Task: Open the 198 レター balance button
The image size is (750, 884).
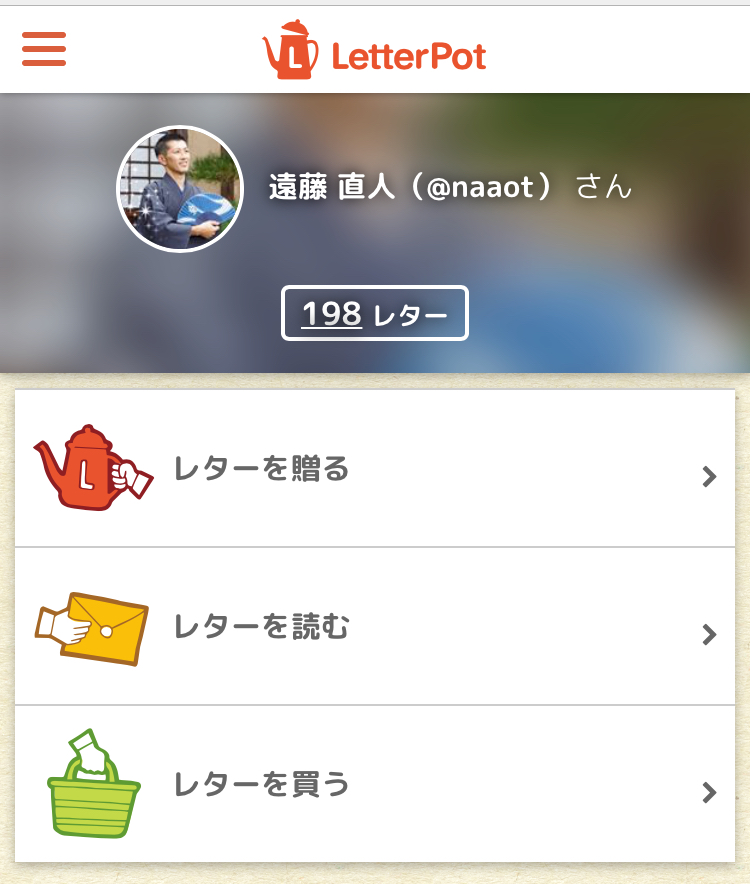Action: pyautogui.click(x=374, y=314)
